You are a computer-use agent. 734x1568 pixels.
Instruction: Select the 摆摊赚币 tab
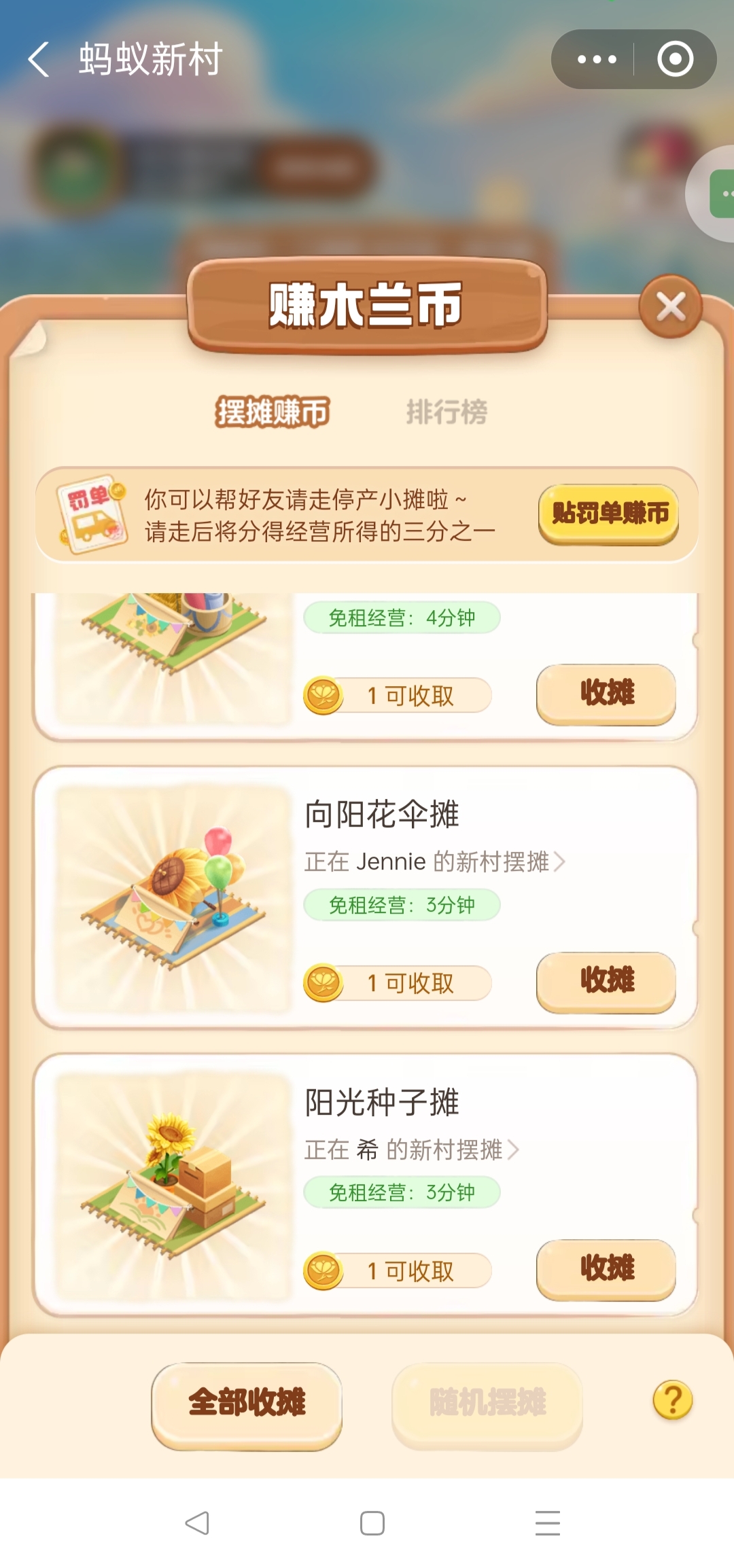(x=272, y=412)
